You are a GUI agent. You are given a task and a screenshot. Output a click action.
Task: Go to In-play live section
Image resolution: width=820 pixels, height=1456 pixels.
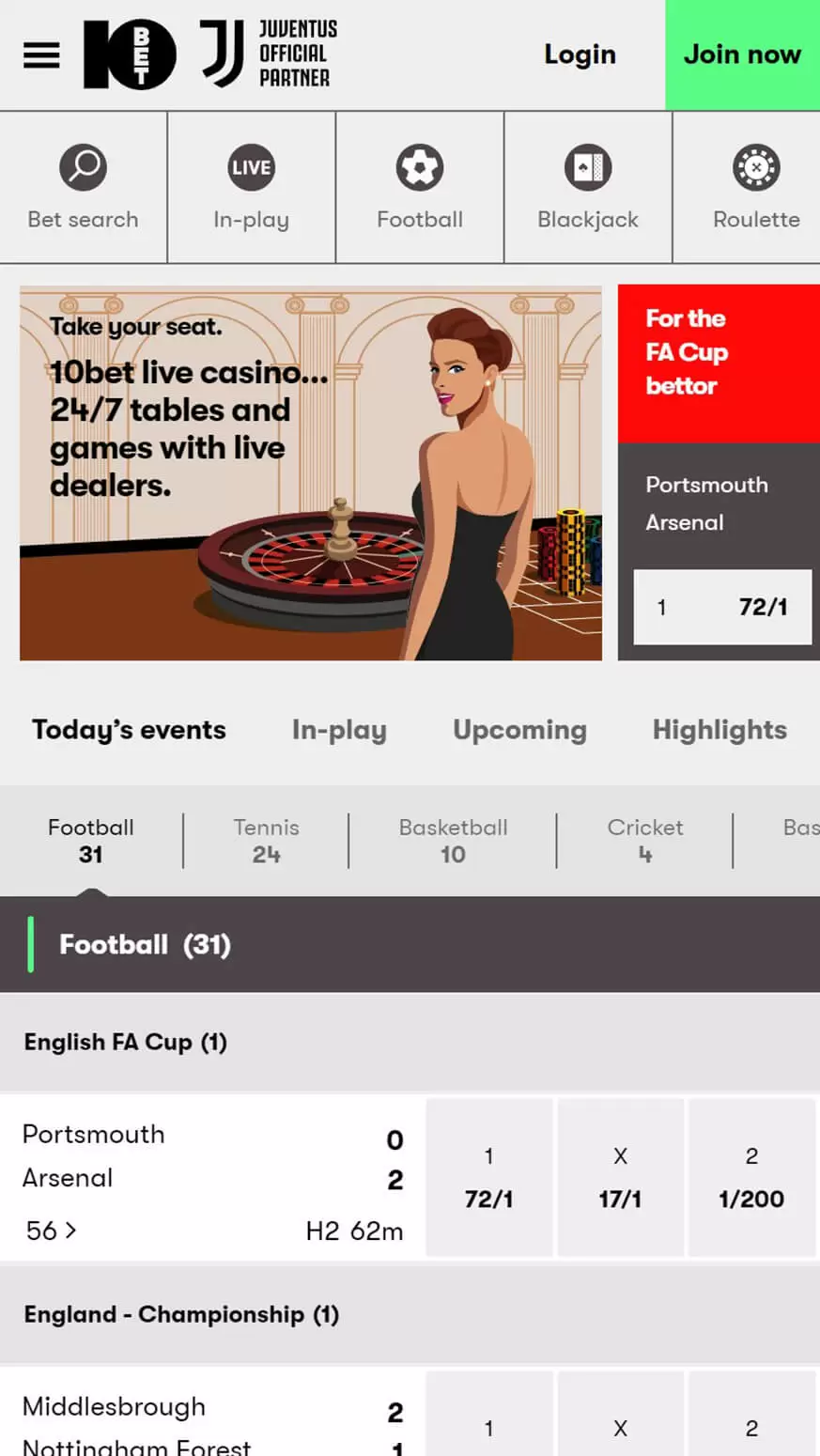coord(251,188)
